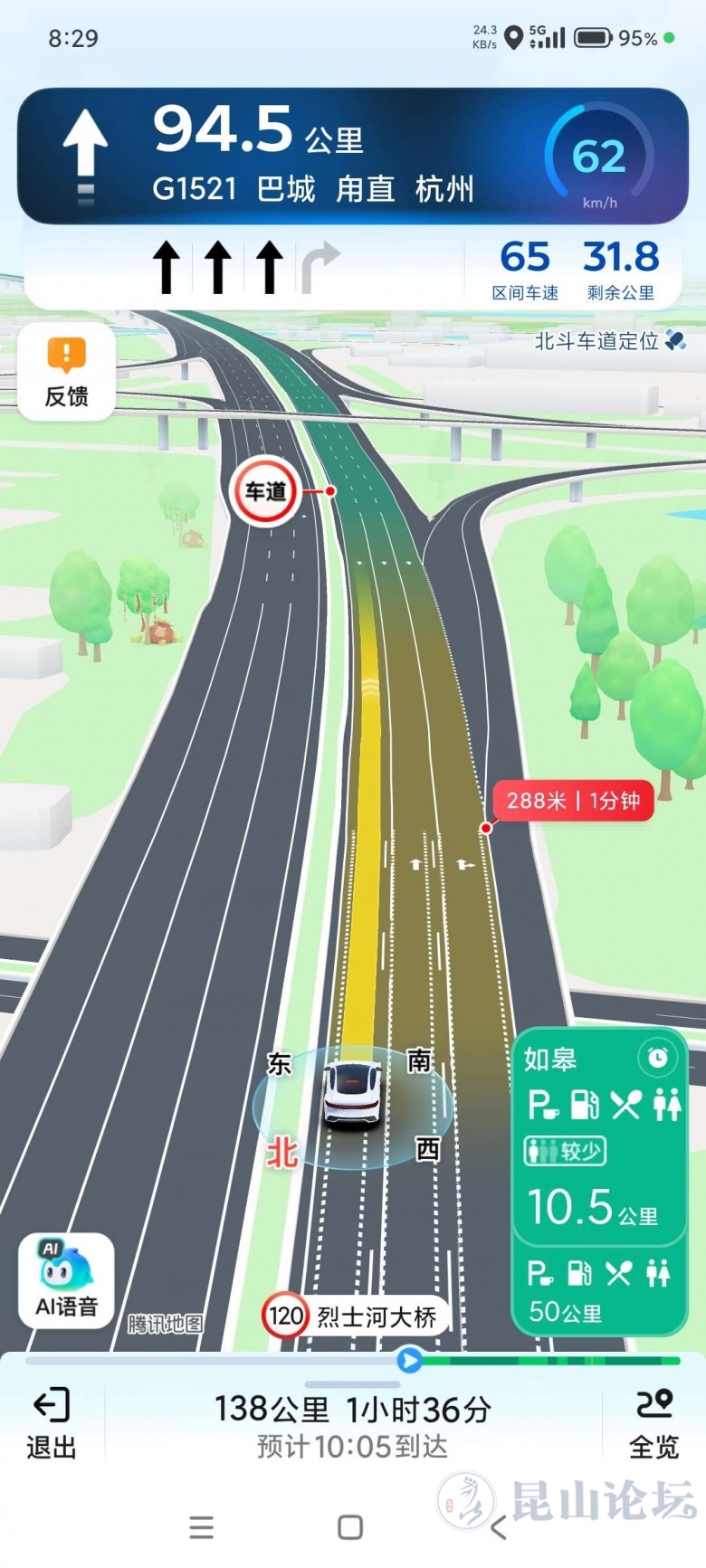Expand the trip summary panel 138公里
This screenshot has height=1568, width=706.
[352, 1423]
